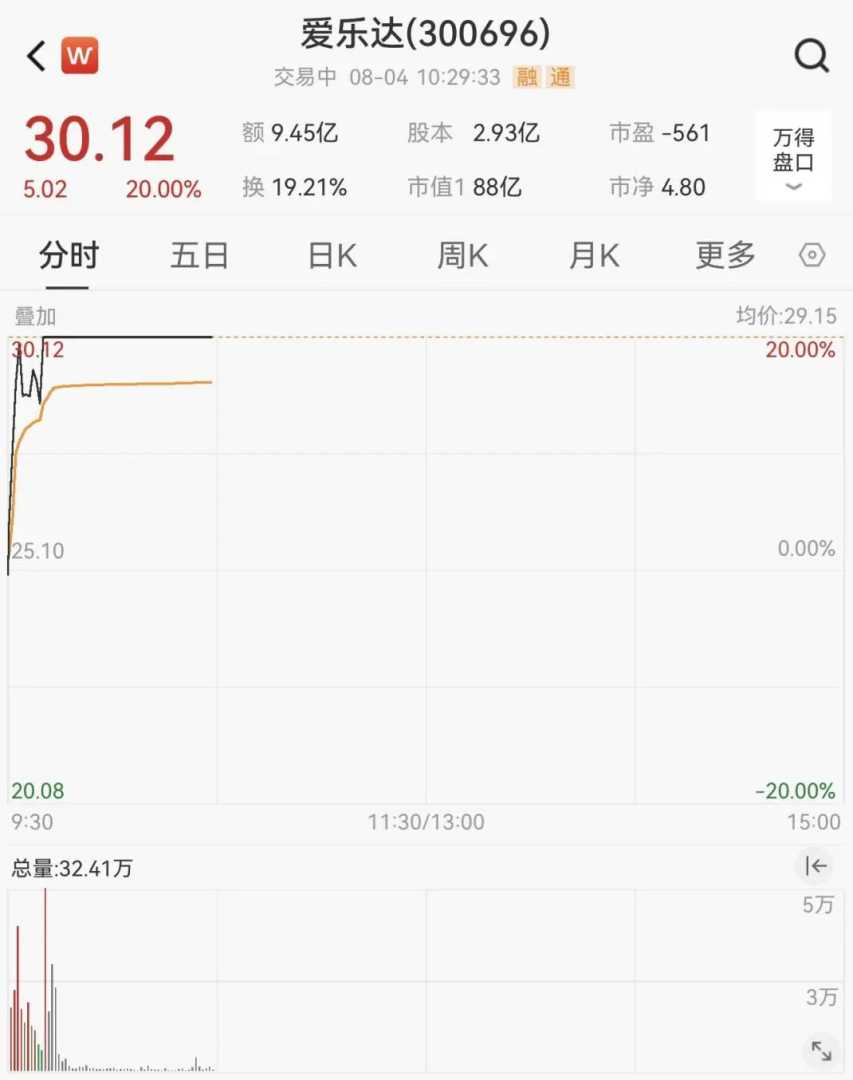The image size is (853, 1080).
Task: Expand the chart to full screen
Action: [x=820, y=1050]
